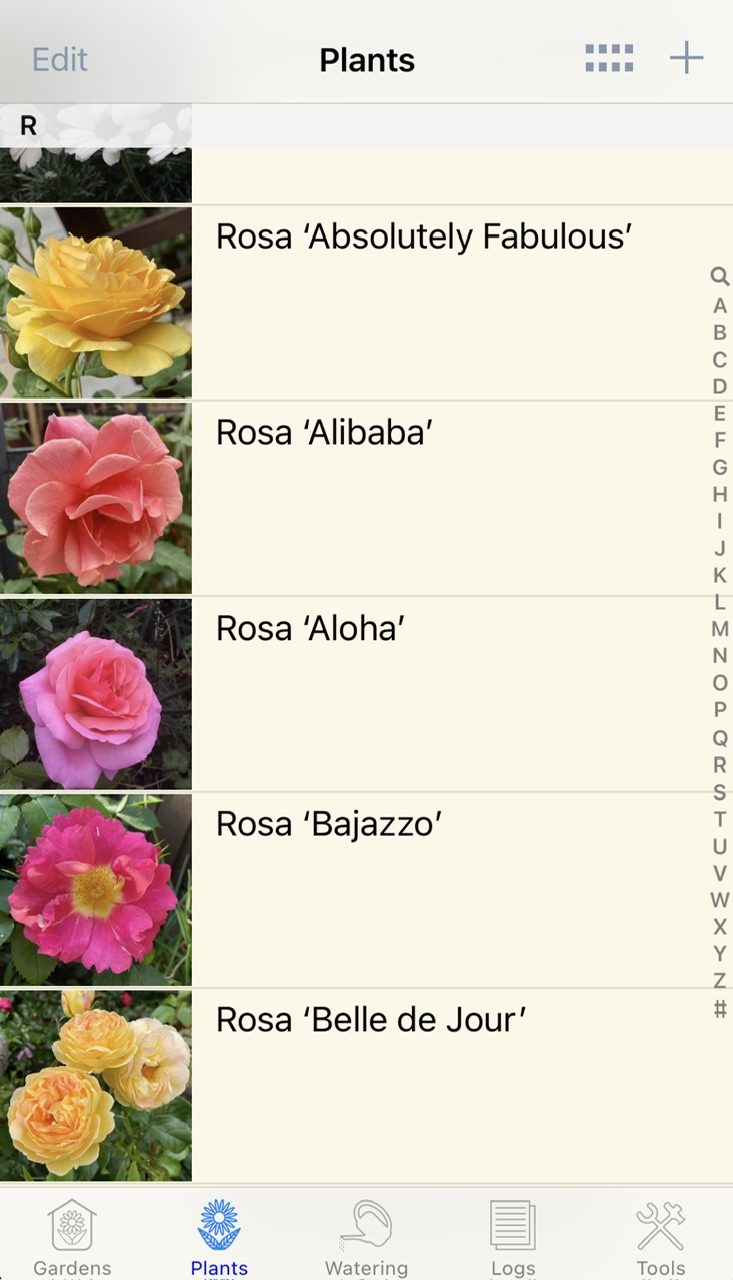Open the Logs tab

point(513,1238)
